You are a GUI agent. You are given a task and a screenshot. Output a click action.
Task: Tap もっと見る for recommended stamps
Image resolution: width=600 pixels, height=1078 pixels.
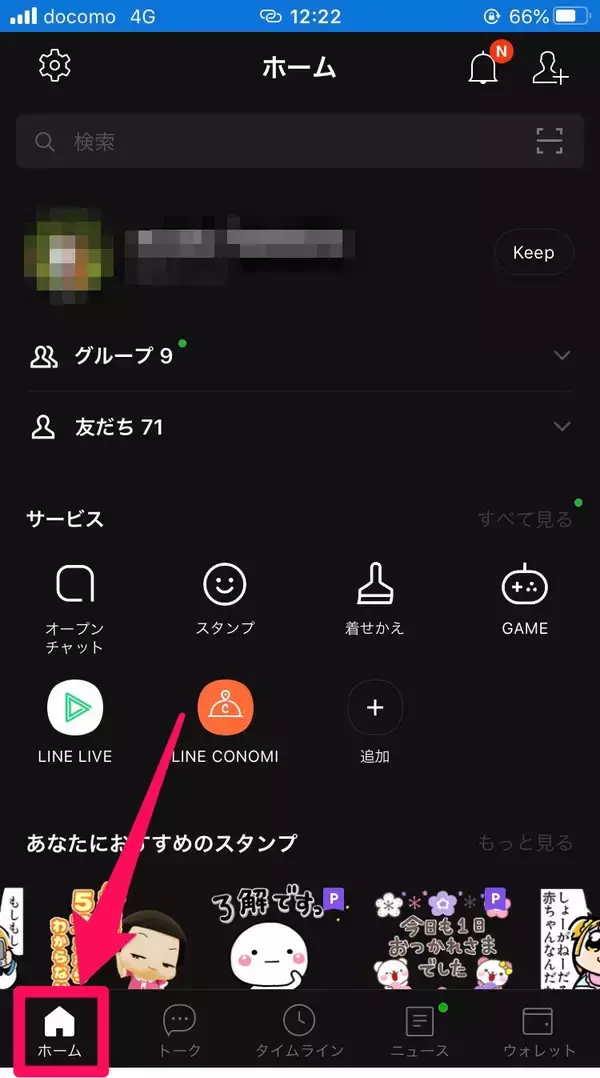pos(525,842)
